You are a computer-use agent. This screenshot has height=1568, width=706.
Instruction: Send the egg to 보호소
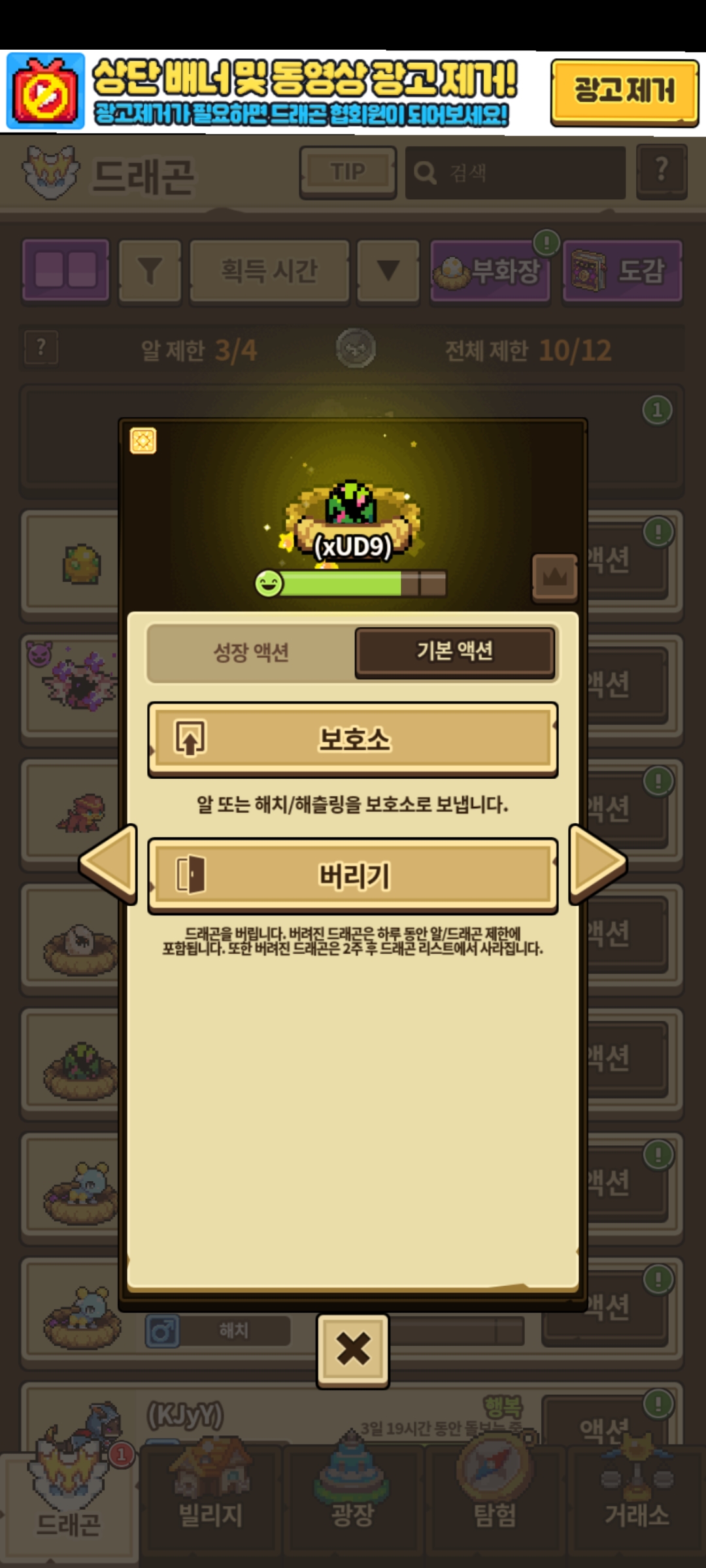(x=353, y=739)
